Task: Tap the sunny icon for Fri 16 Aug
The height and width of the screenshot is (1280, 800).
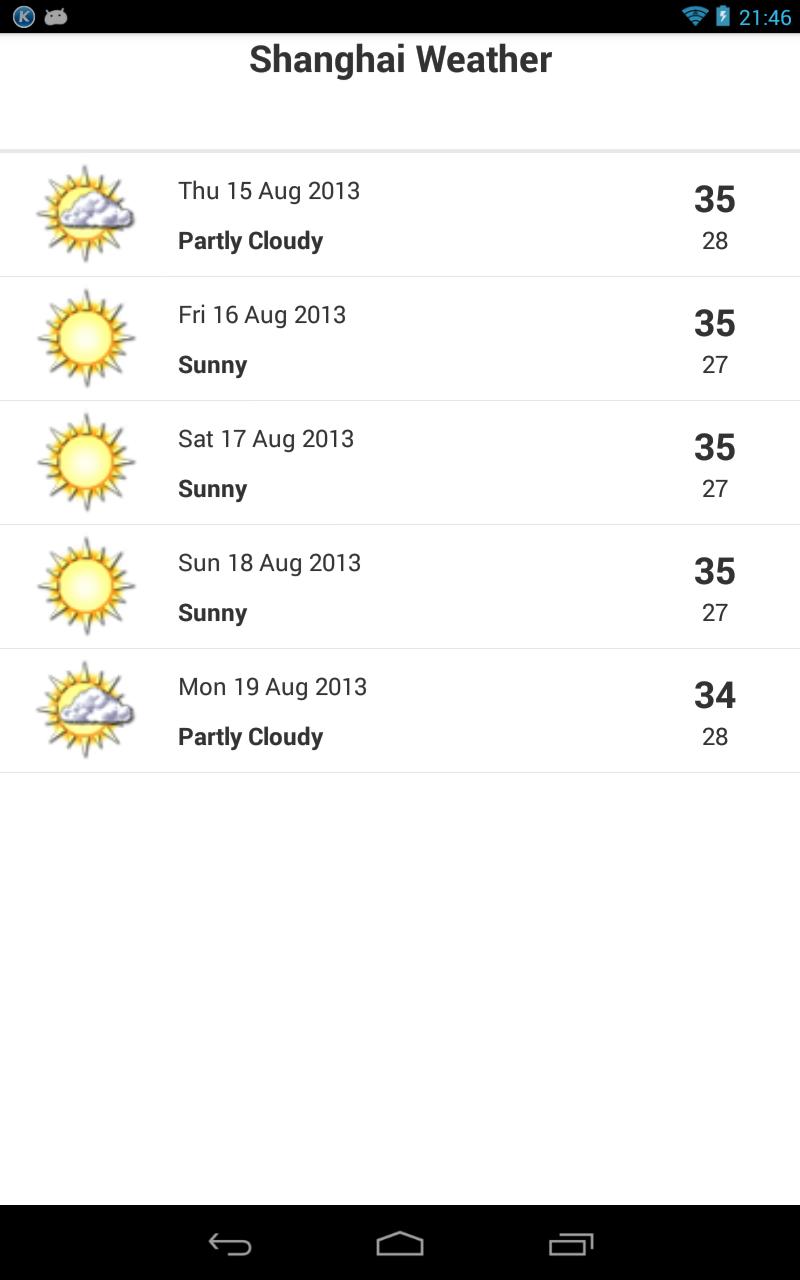Action: coord(85,337)
